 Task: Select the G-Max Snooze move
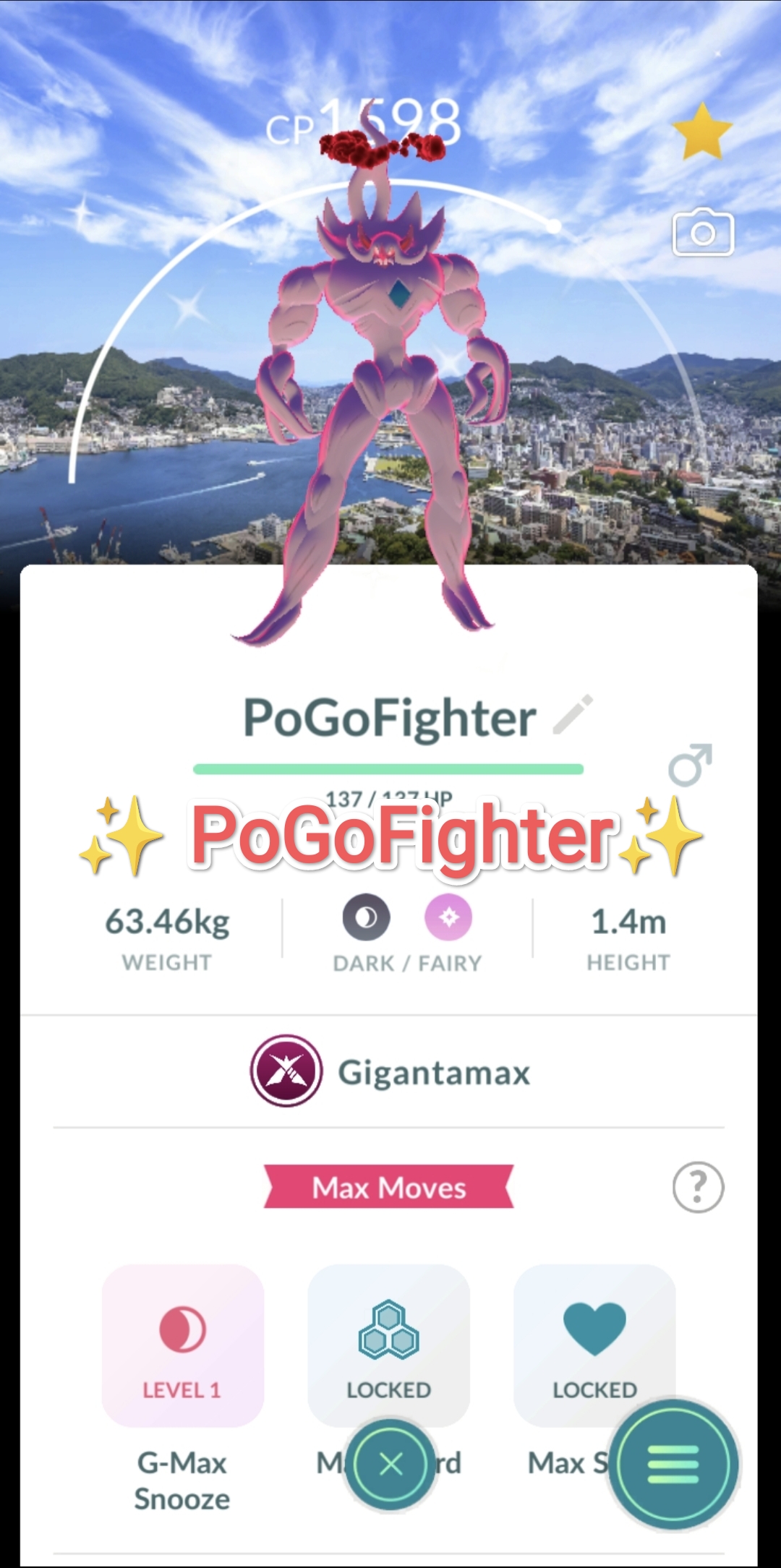183,1345
